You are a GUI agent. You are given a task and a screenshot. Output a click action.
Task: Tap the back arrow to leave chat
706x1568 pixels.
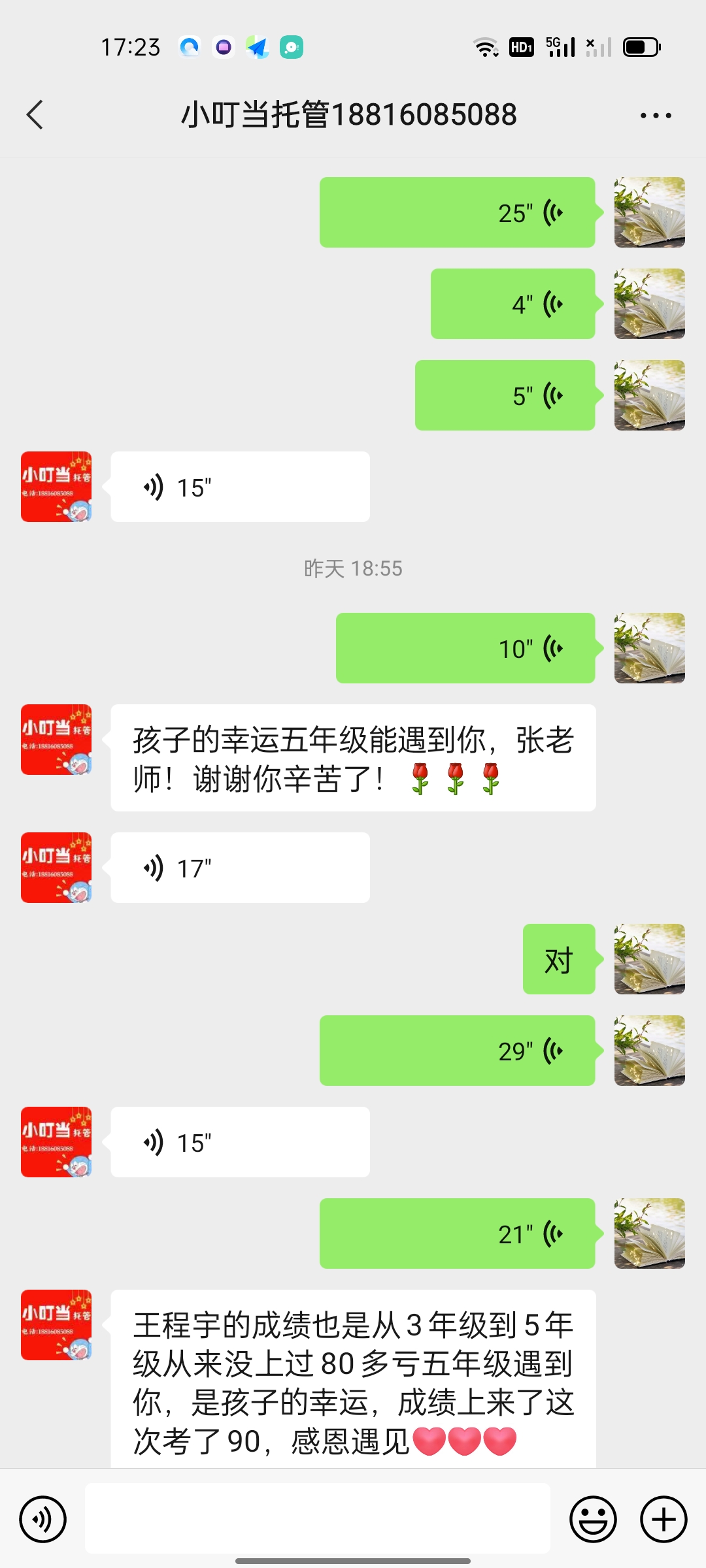click(35, 114)
